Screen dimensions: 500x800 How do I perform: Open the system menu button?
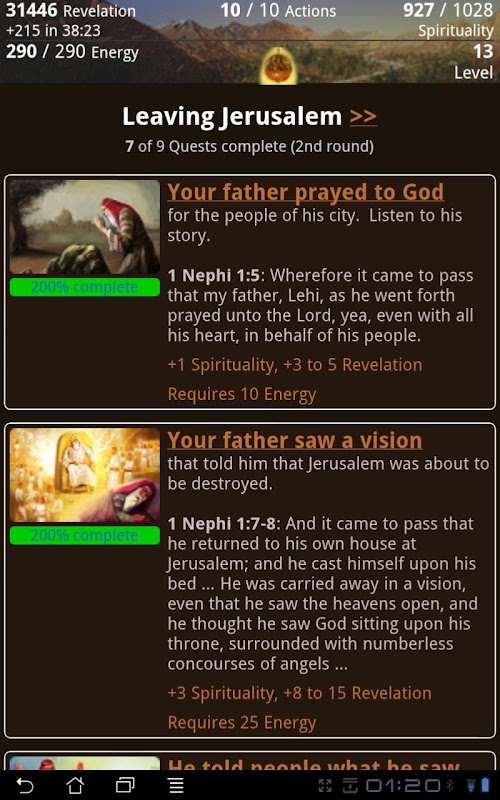[x=176, y=785]
